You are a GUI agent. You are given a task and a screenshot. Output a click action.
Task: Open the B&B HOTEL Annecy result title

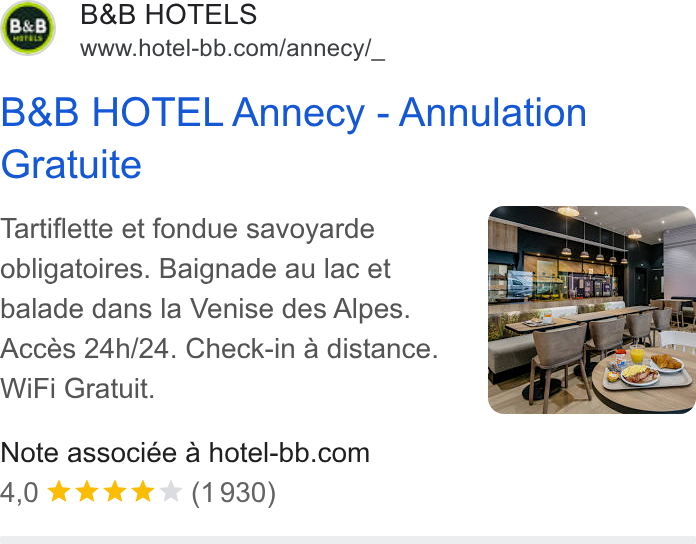pyautogui.click(x=293, y=138)
